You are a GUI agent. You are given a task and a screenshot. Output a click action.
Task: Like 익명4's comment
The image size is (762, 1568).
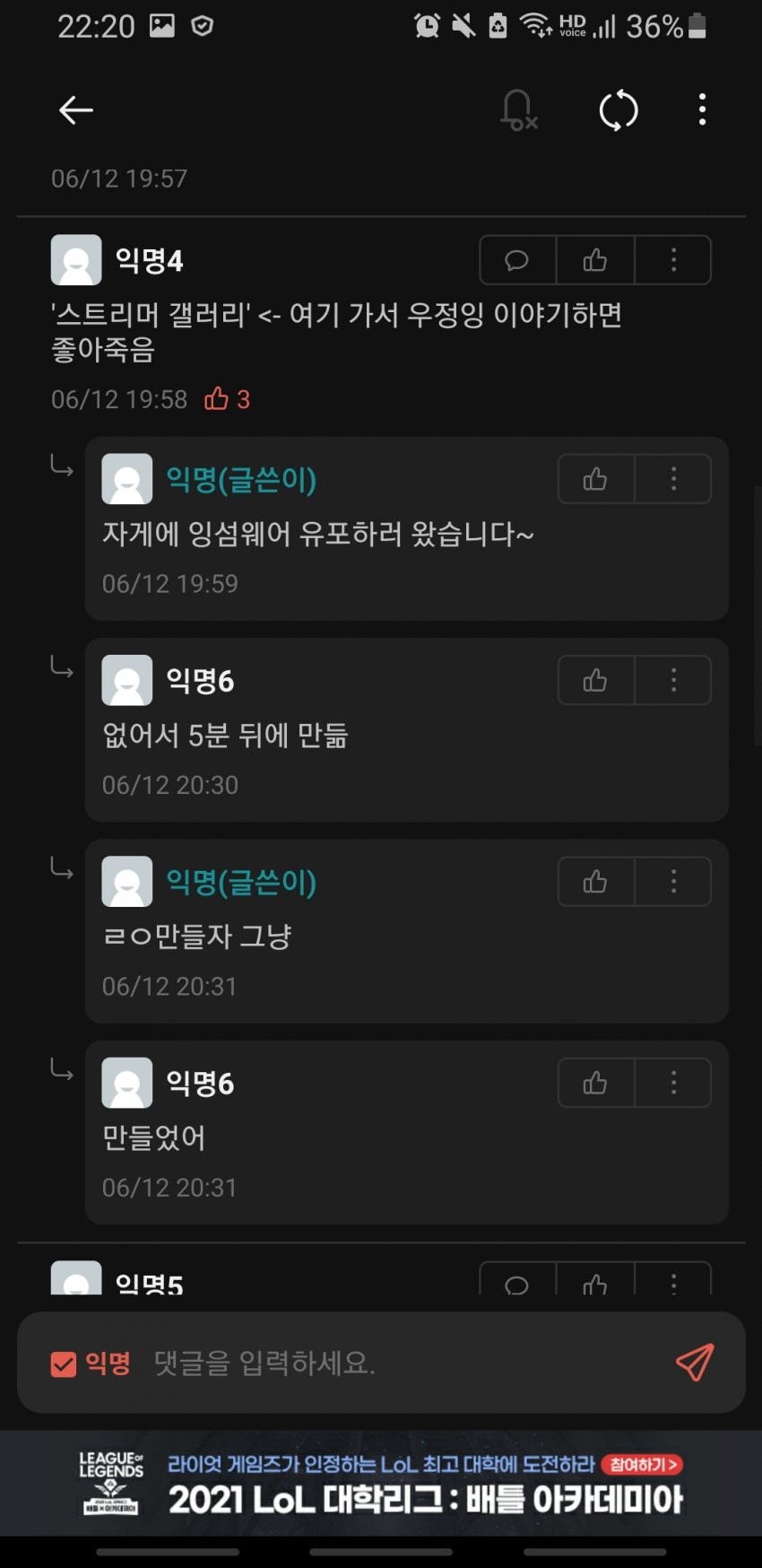595,260
